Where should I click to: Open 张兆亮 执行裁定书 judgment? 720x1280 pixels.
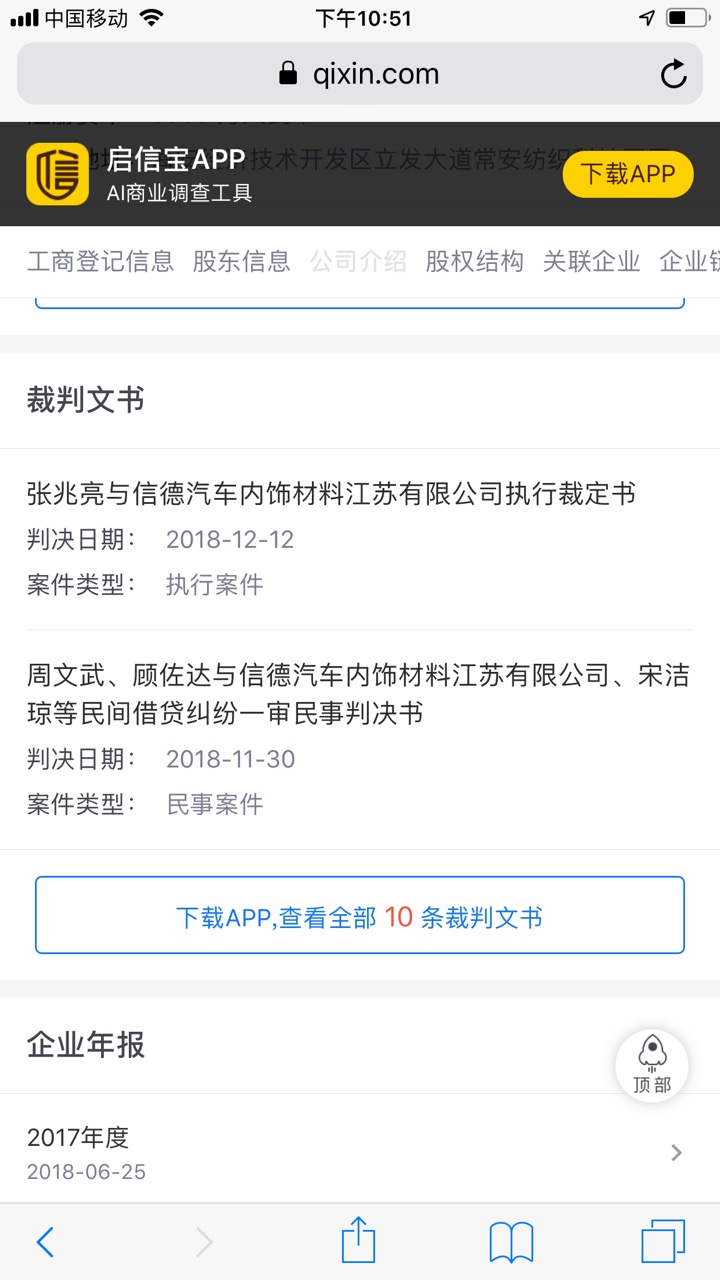(x=331, y=493)
